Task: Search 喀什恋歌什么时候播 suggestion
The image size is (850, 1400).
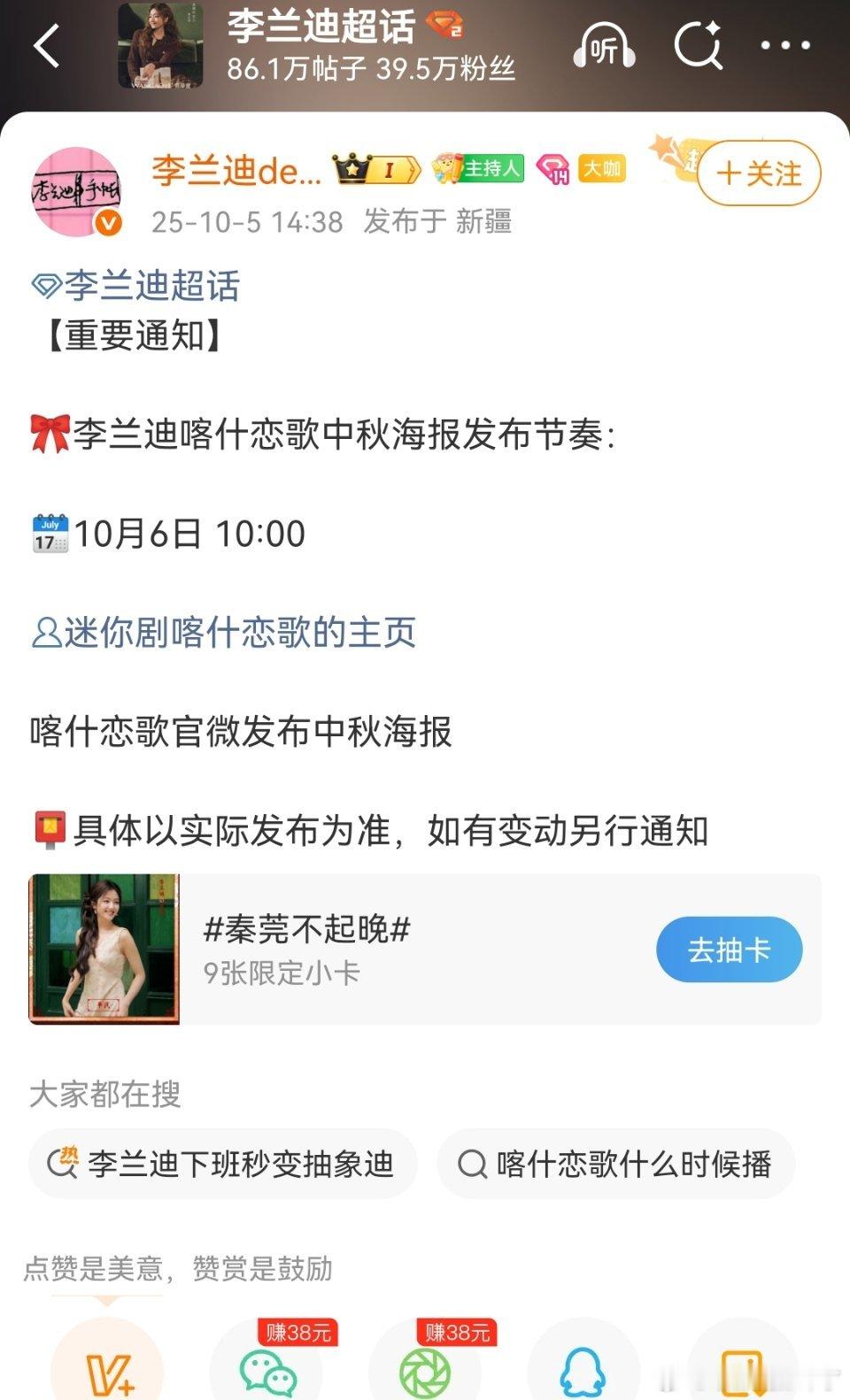Action: [616, 1164]
